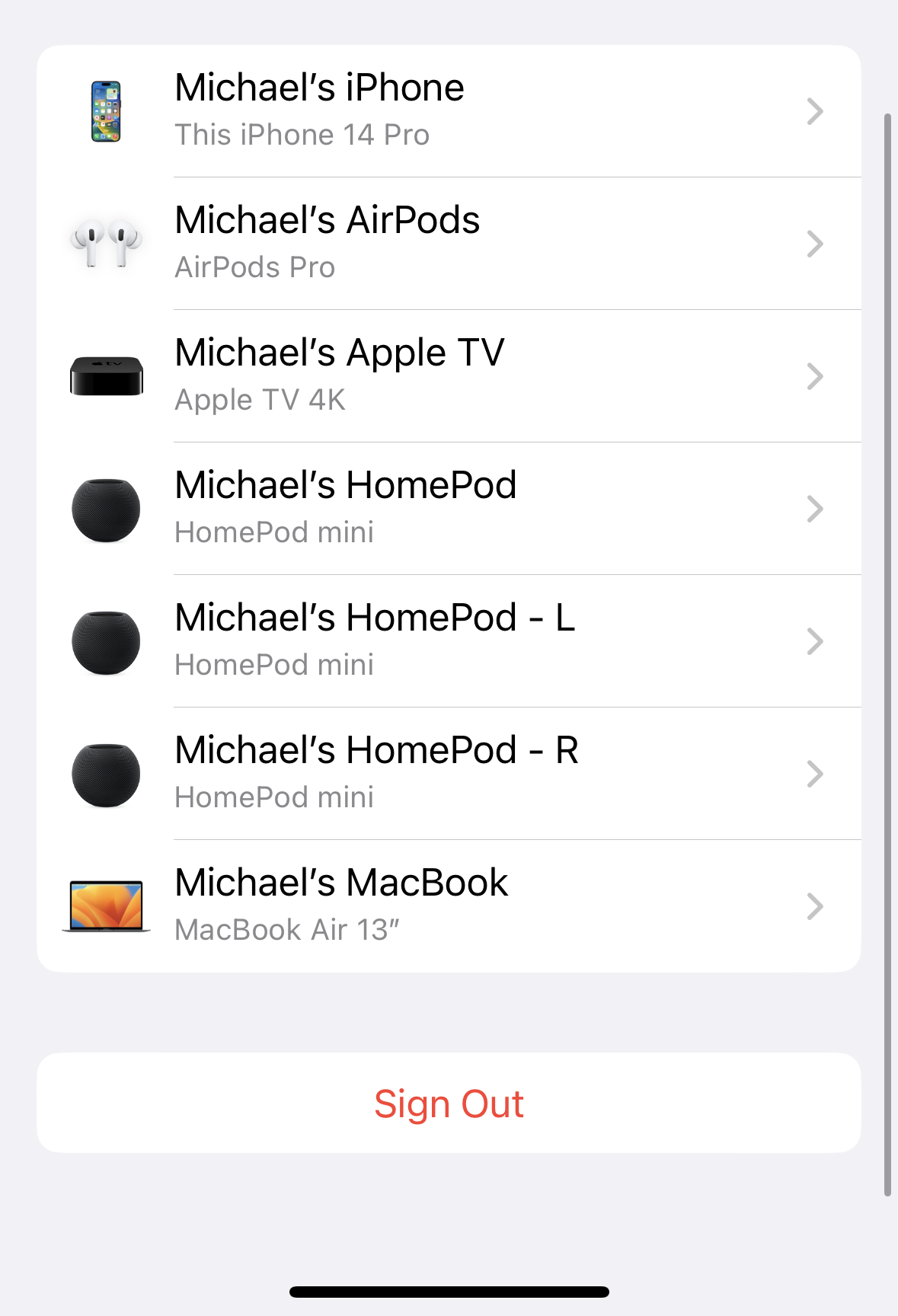
Task: View Michael's MacBook Air details
Action: 449,906
